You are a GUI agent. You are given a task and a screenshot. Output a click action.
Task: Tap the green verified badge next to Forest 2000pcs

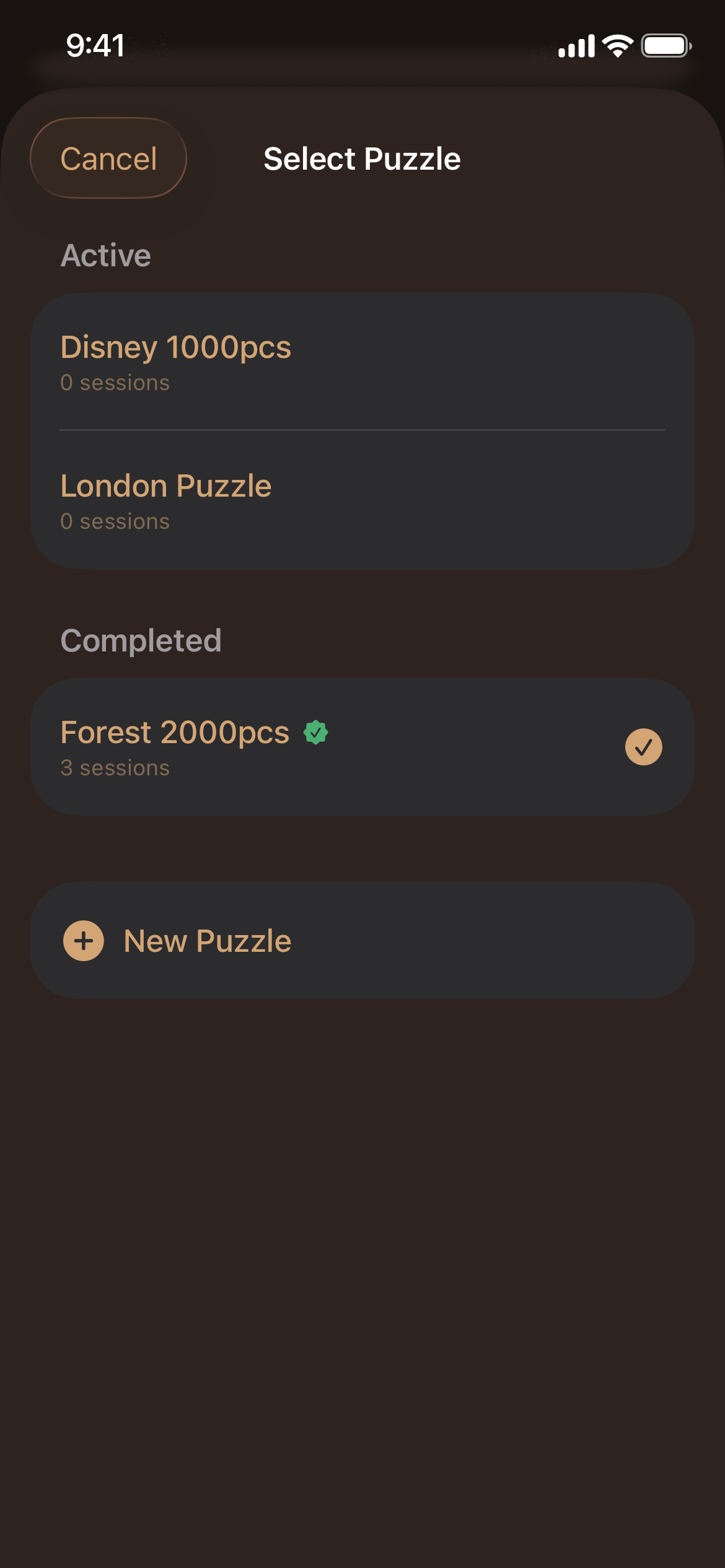316,733
